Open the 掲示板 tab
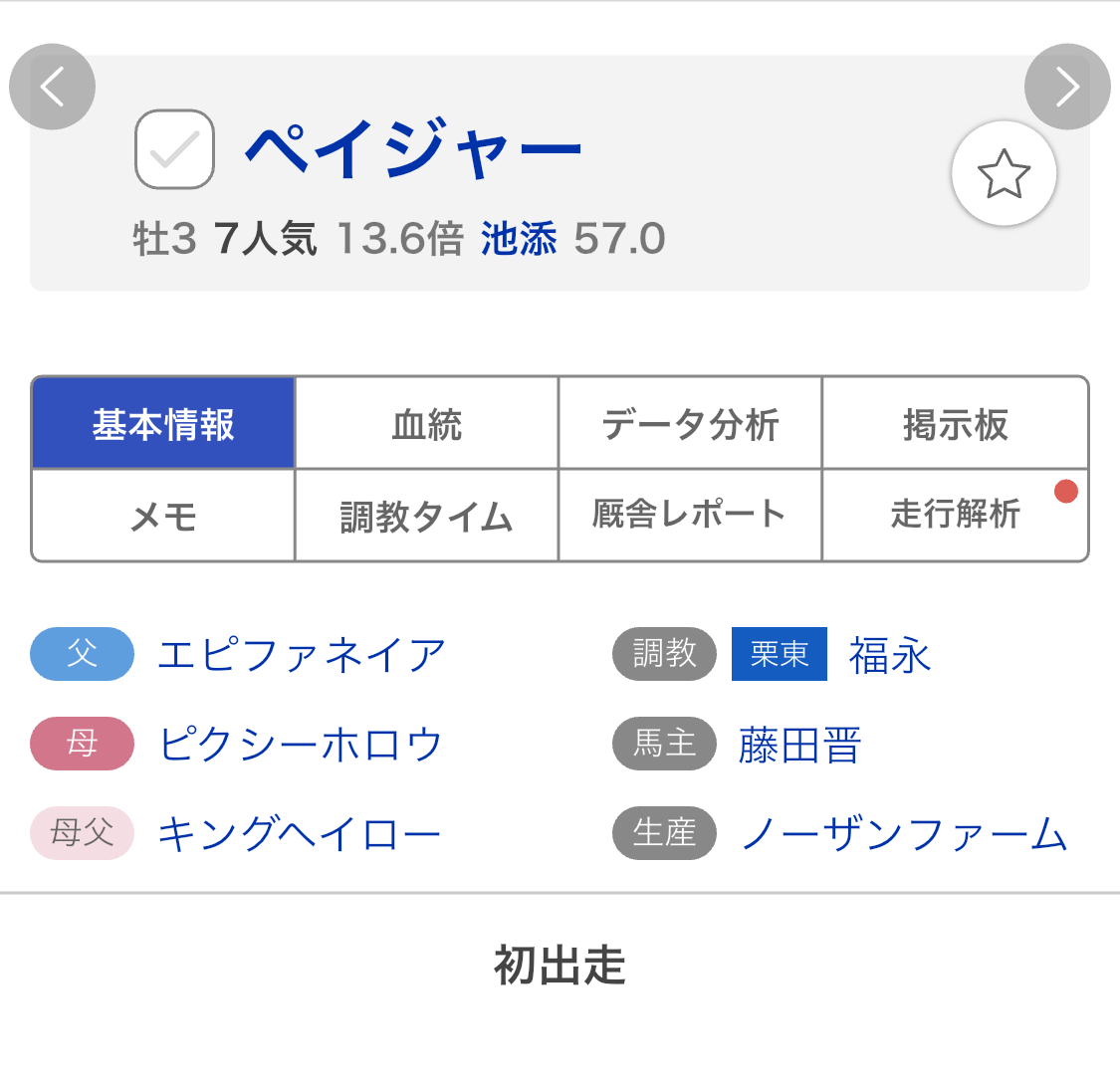The height and width of the screenshot is (1085, 1120). 955,424
